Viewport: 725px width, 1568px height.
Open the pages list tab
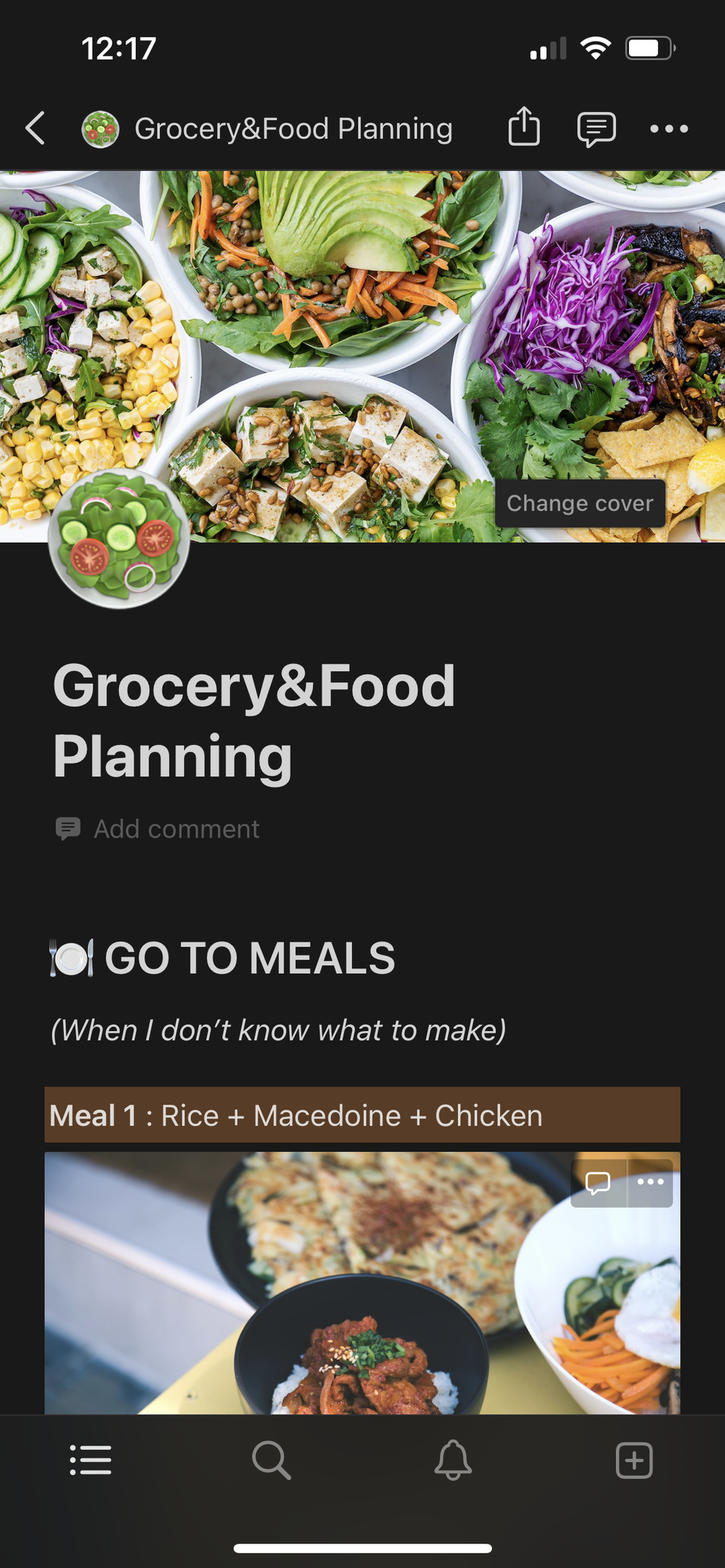pyautogui.click(x=91, y=1460)
